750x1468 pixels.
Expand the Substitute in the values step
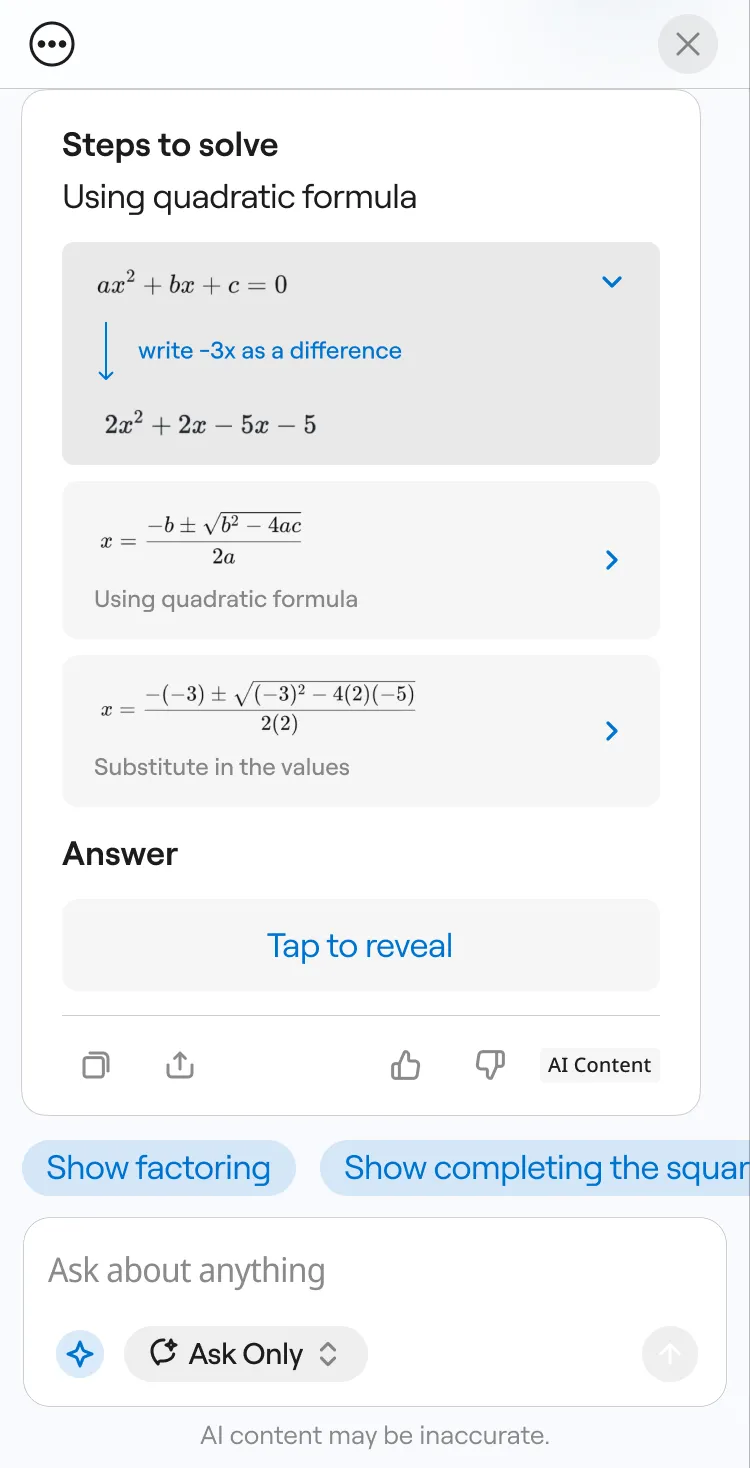pyautogui.click(x=611, y=731)
